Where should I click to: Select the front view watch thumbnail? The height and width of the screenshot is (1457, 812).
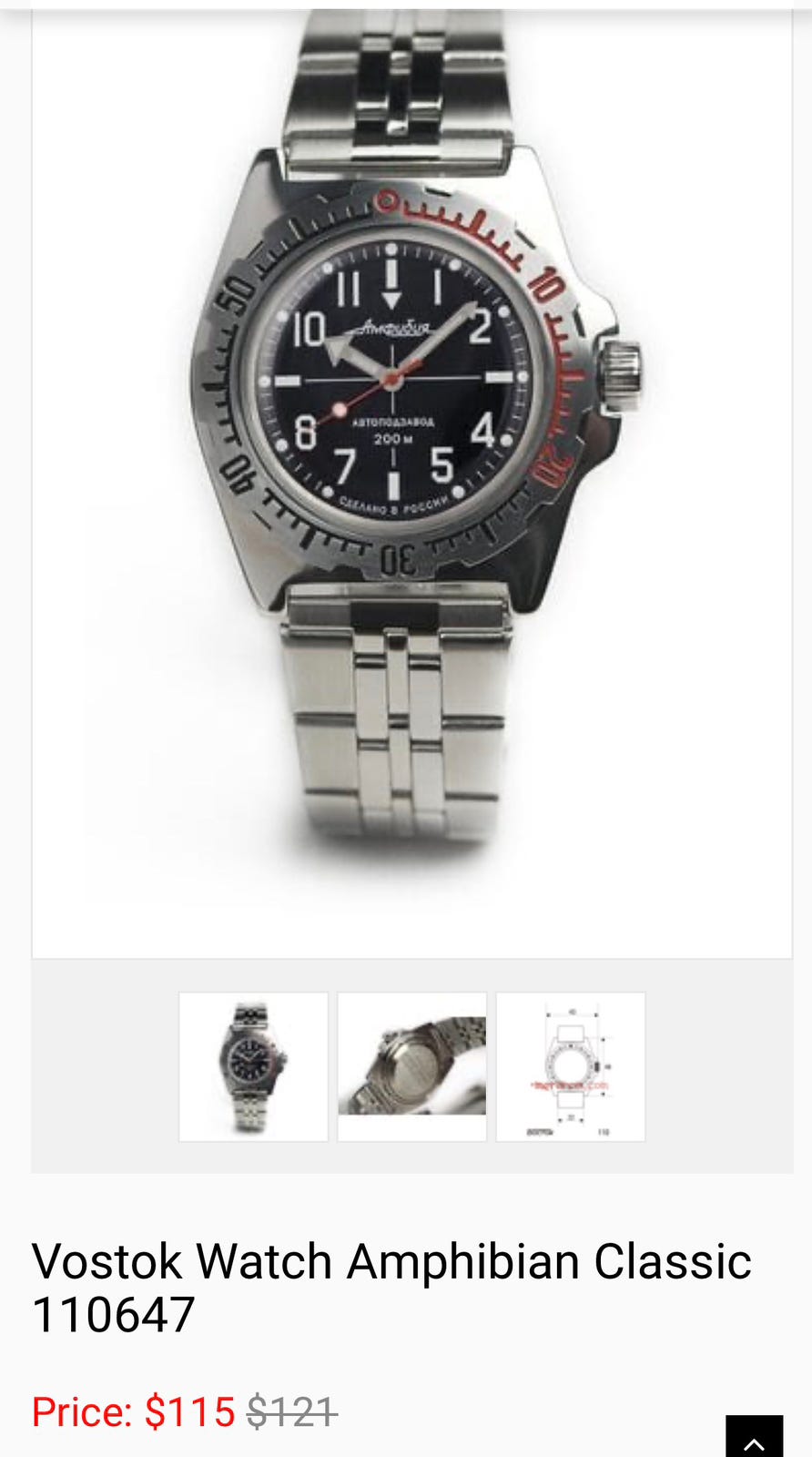coord(253,1066)
